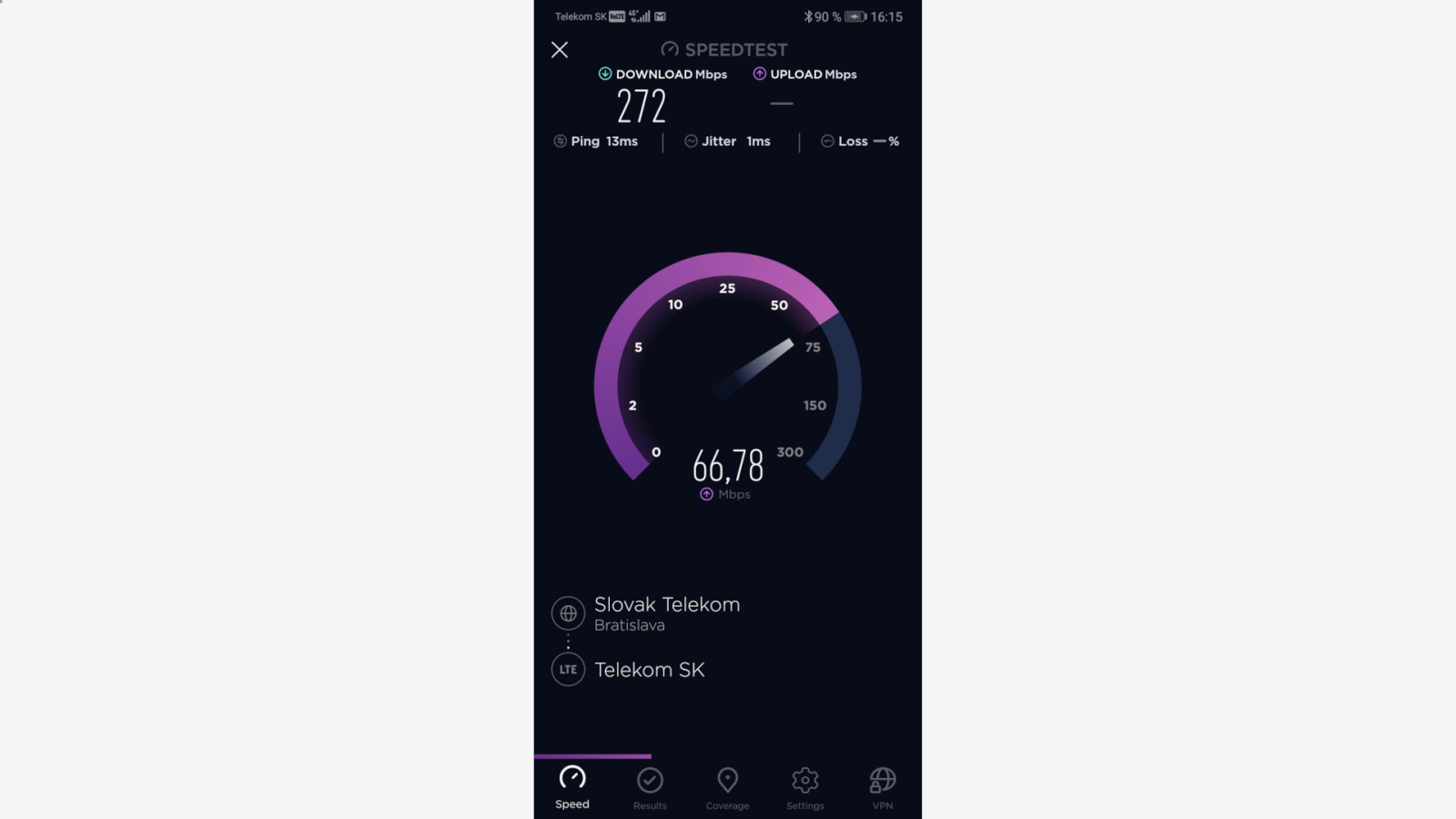Screen dimensions: 1456x819
Task: Open the VPN tab
Action: click(882, 787)
